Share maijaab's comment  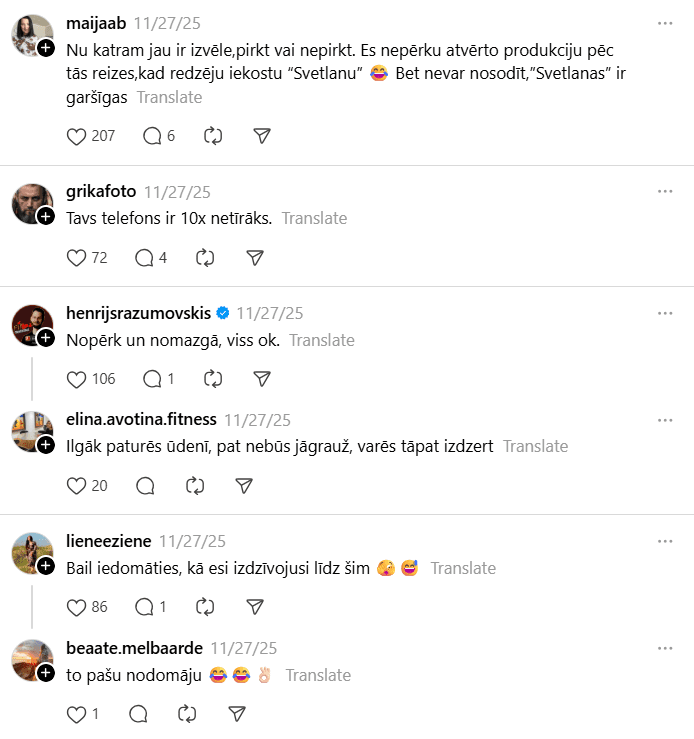(x=262, y=136)
